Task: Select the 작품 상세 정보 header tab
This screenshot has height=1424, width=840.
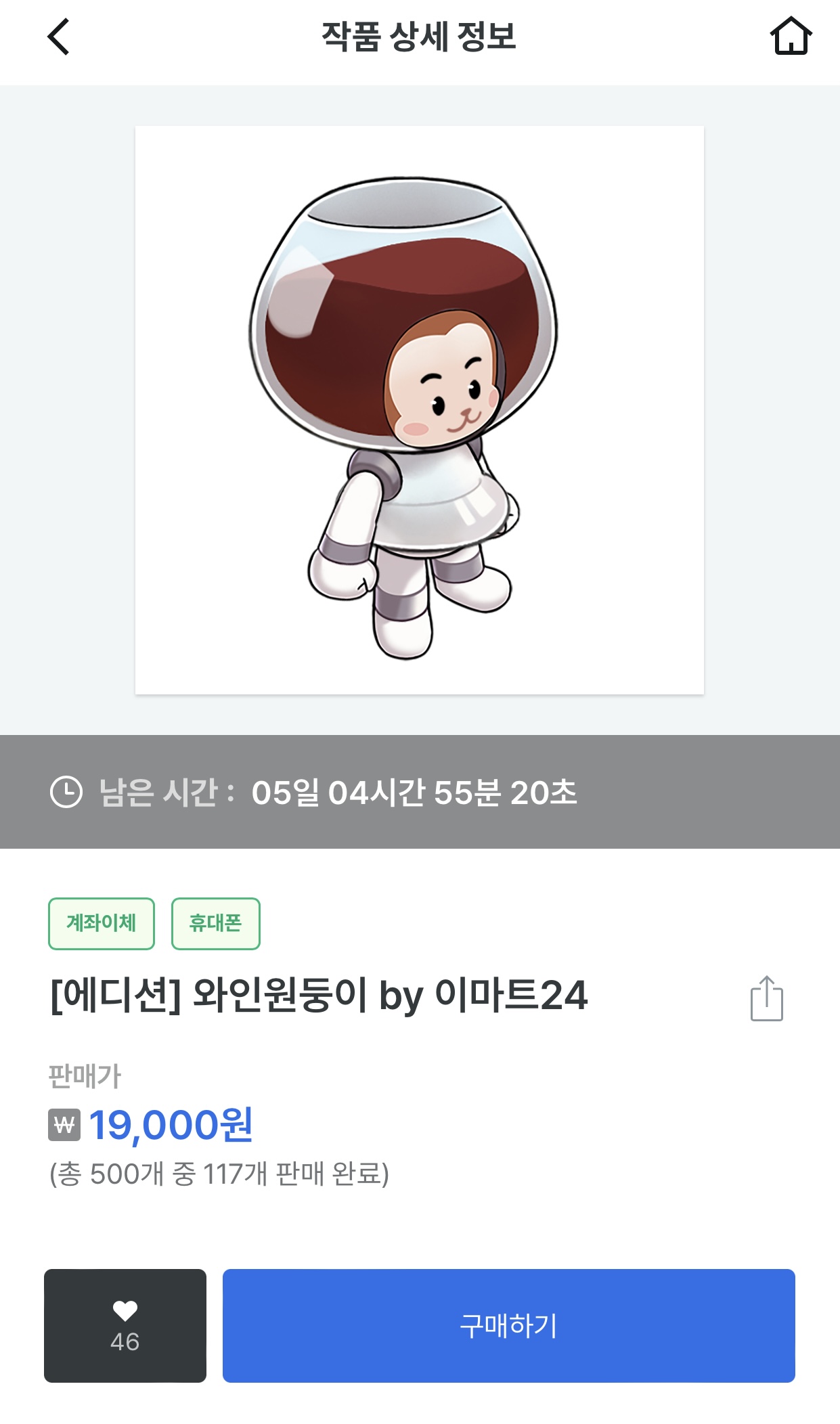Action: tap(420, 37)
